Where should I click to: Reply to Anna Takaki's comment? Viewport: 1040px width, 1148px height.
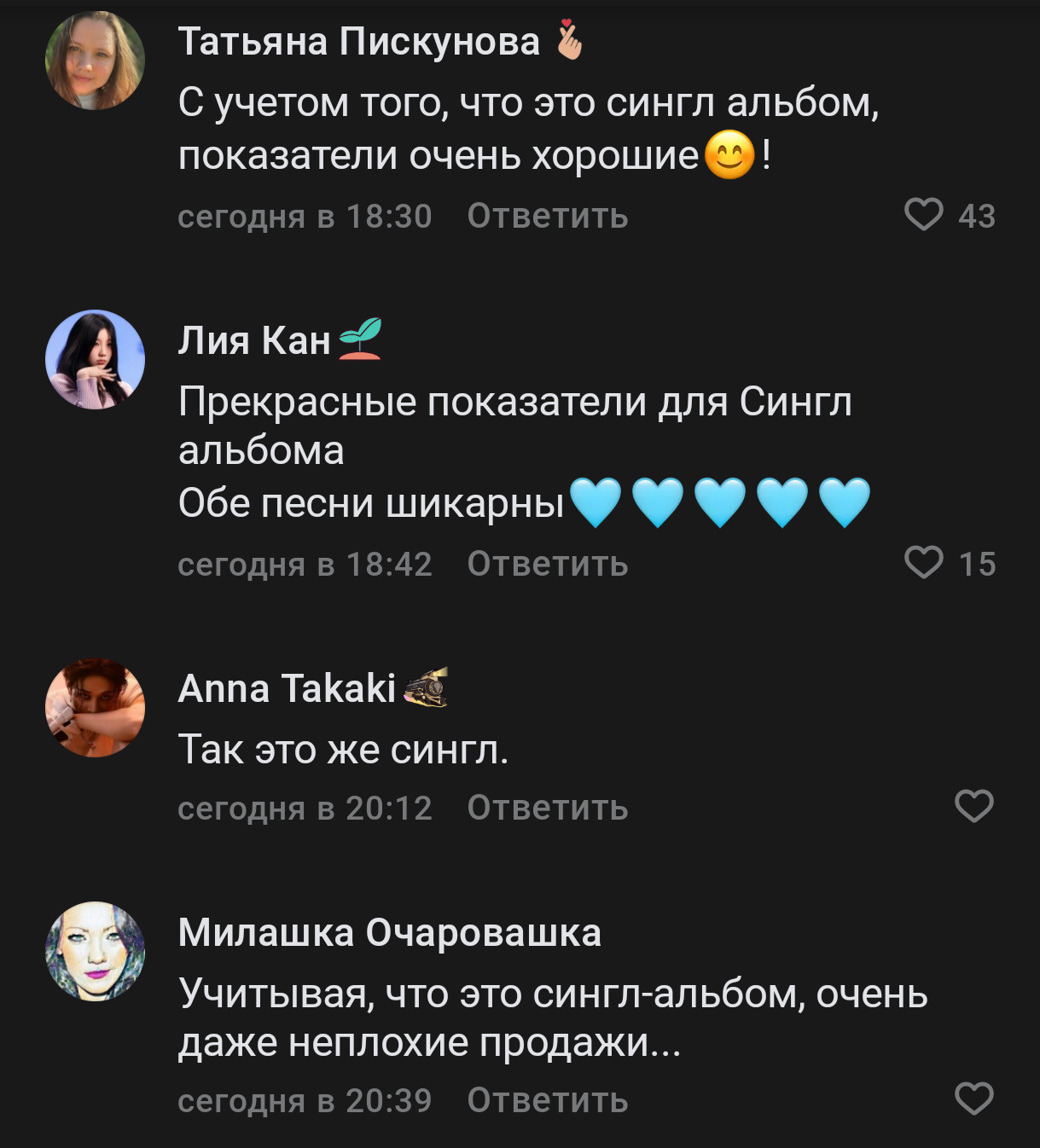tap(547, 808)
